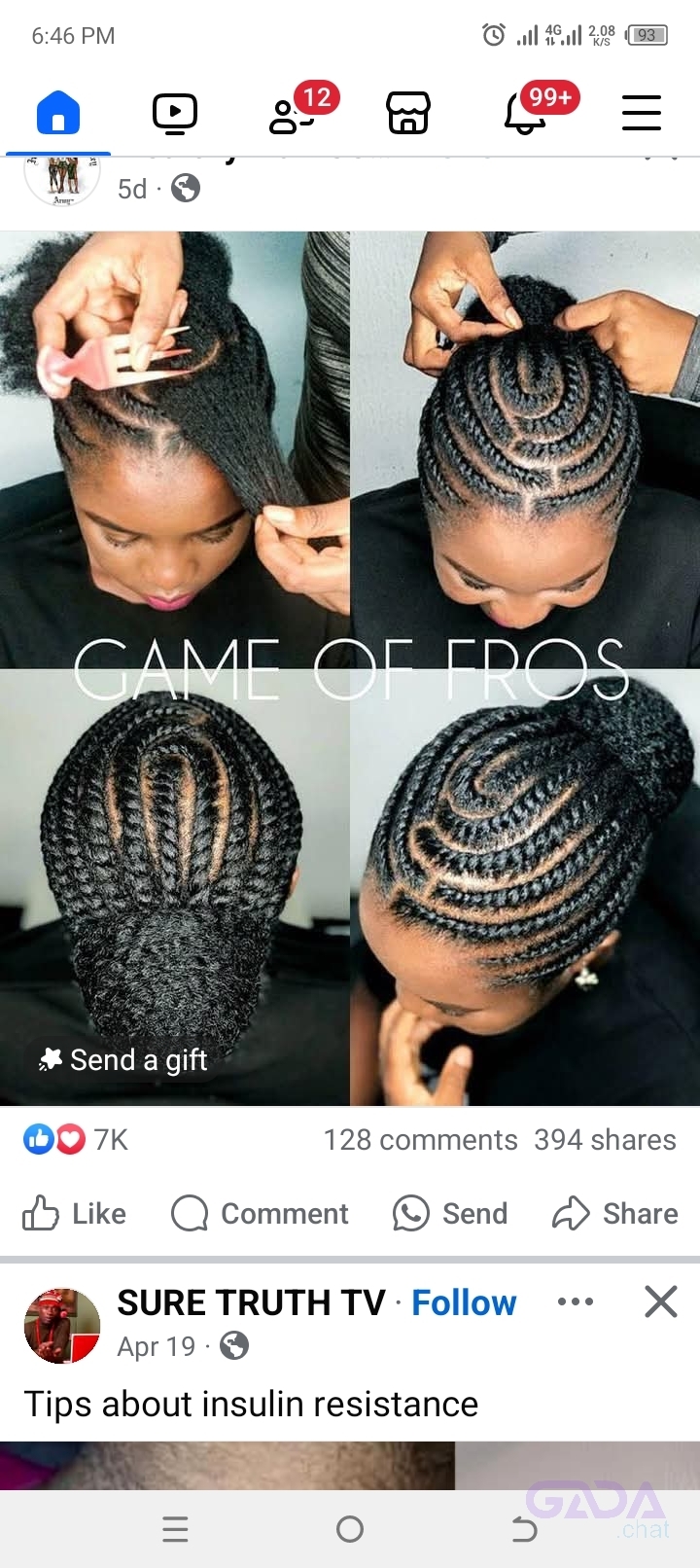Open the Friends tab with 12 badge
700x1568 pixels.
pyautogui.click(x=292, y=115)
